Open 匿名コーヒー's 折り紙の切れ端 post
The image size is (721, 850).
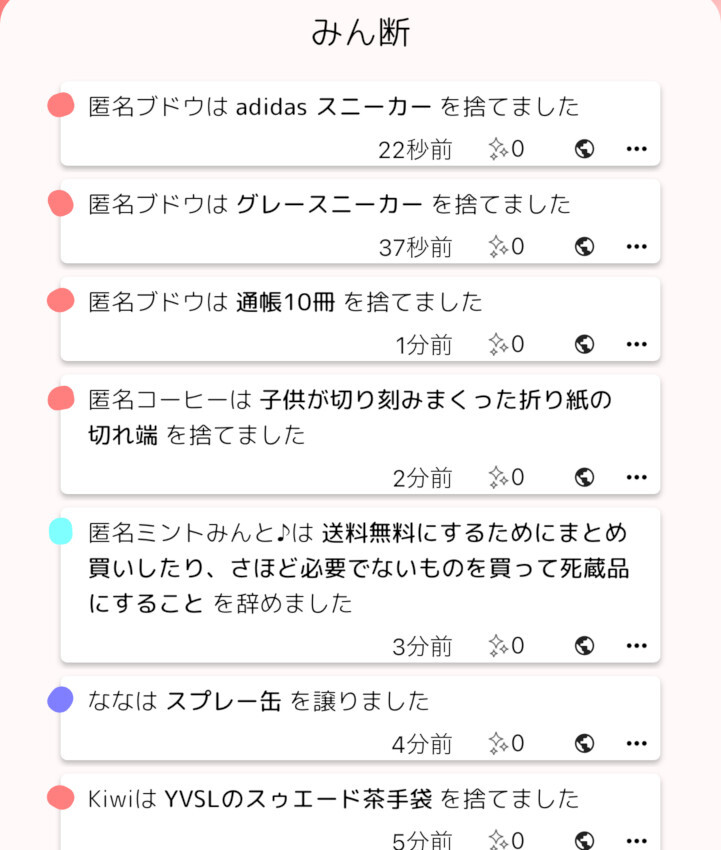point(350,417)
